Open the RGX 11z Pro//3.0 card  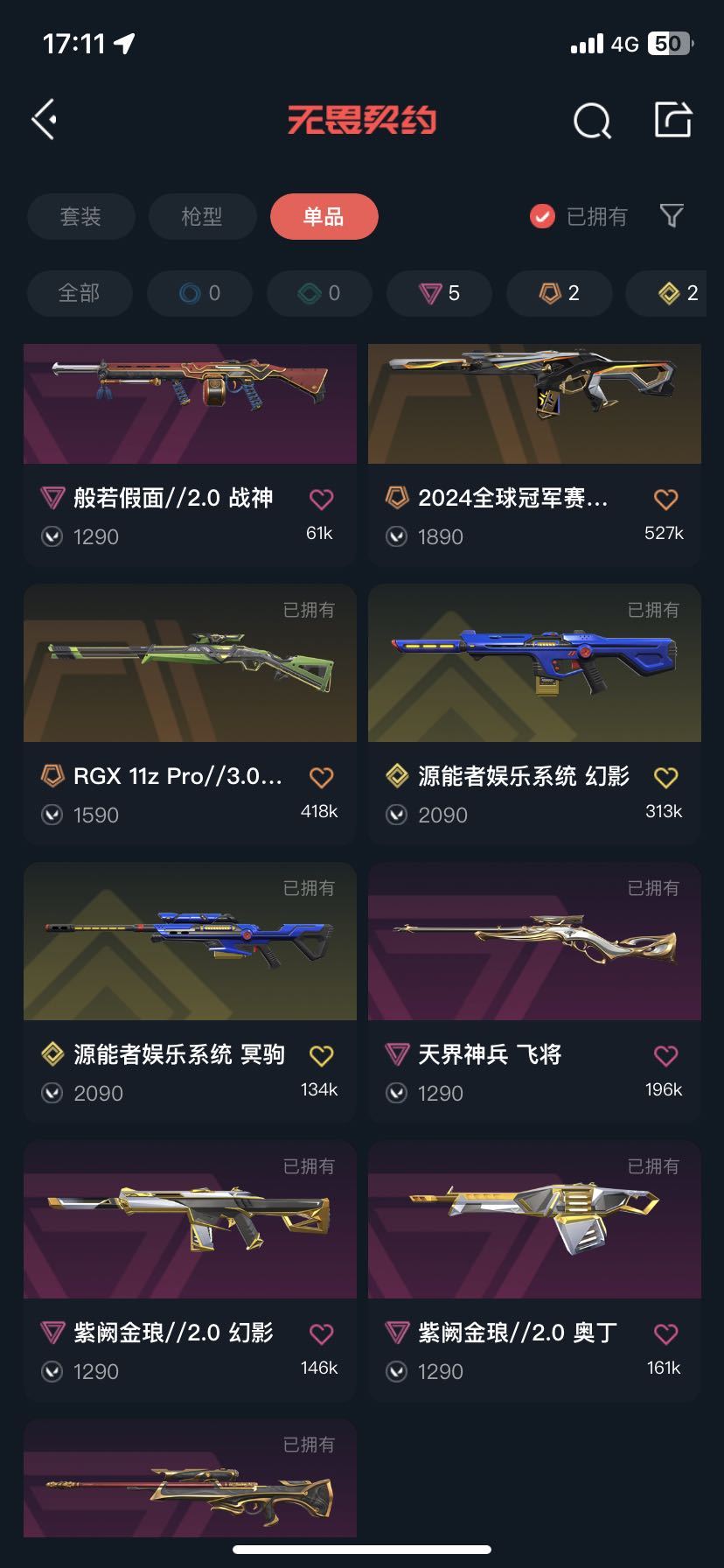(190, 714)
